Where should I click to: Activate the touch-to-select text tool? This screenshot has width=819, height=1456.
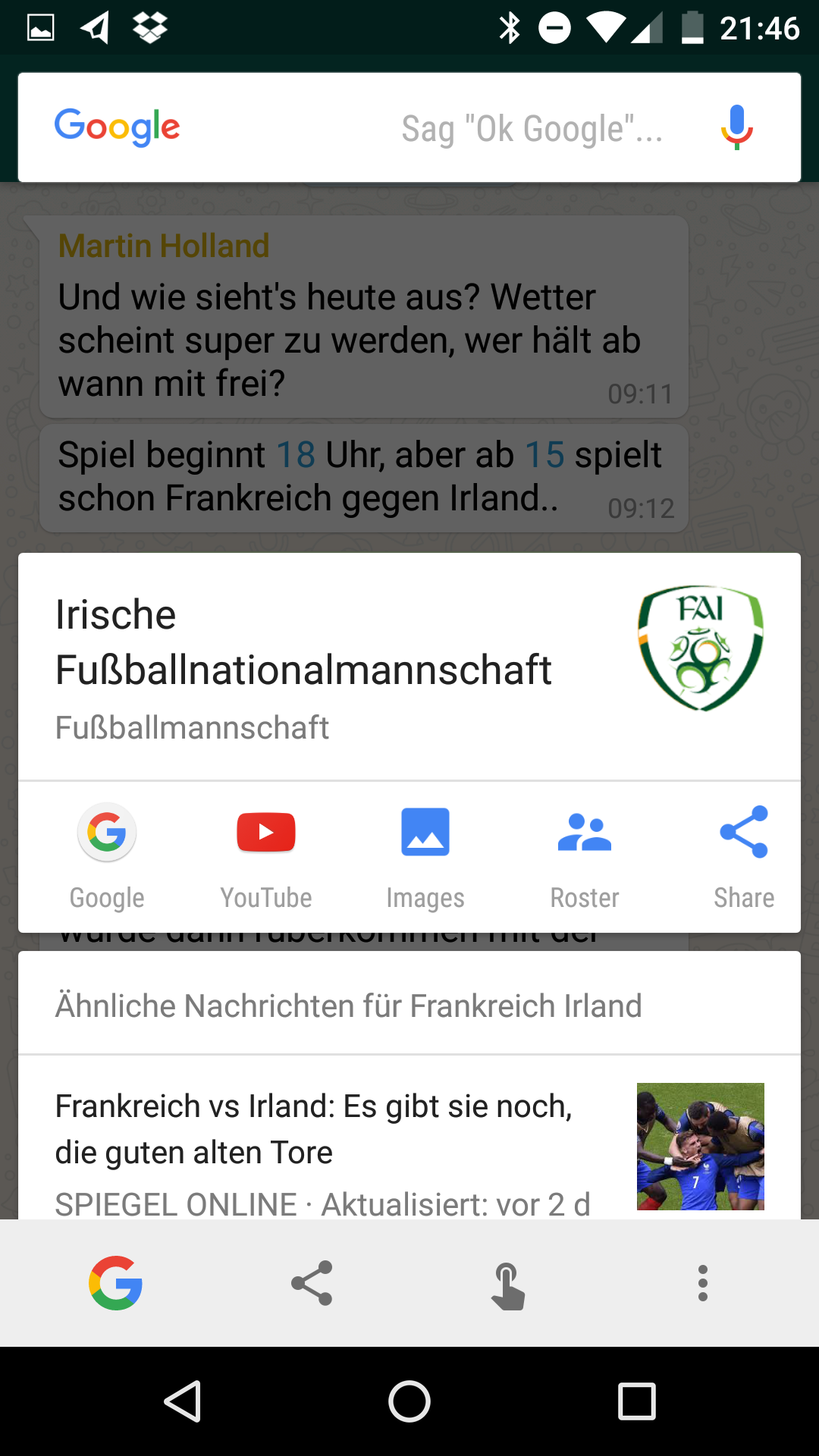(x=507, y=1285)
